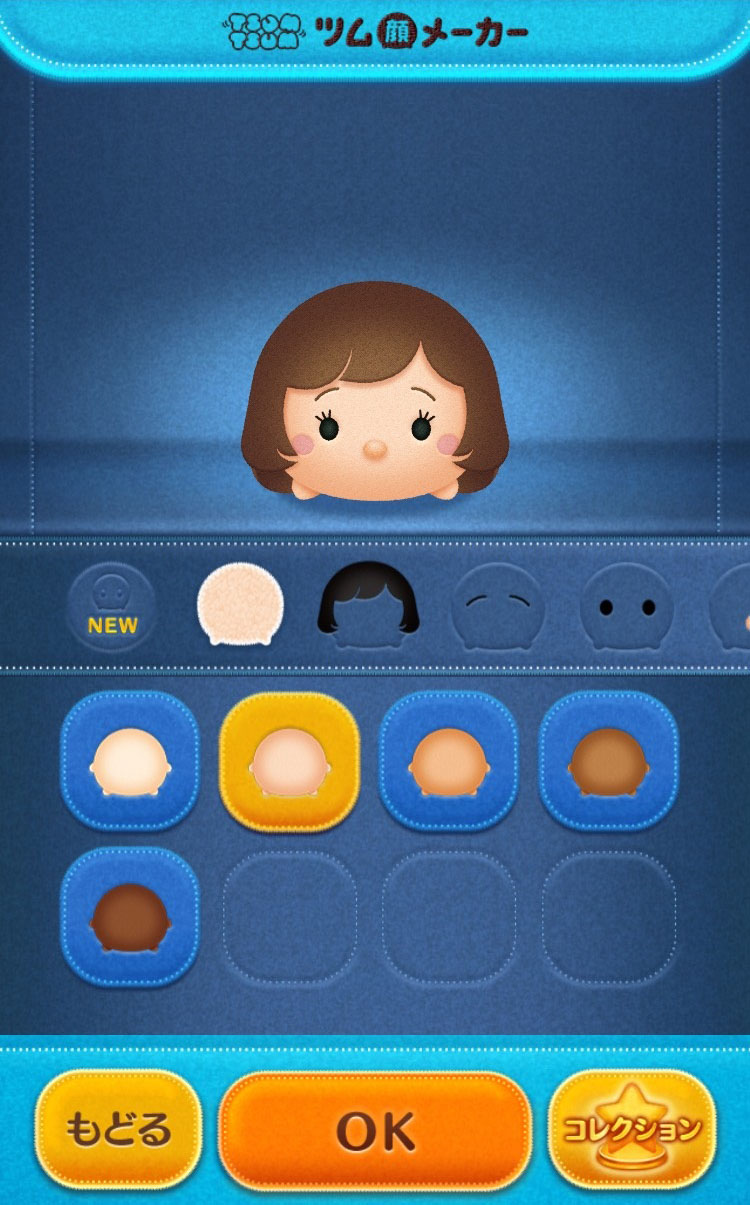Confirm the face with OK
The height and width of the screenshot is (1205, 750).
coord(375,1132)
